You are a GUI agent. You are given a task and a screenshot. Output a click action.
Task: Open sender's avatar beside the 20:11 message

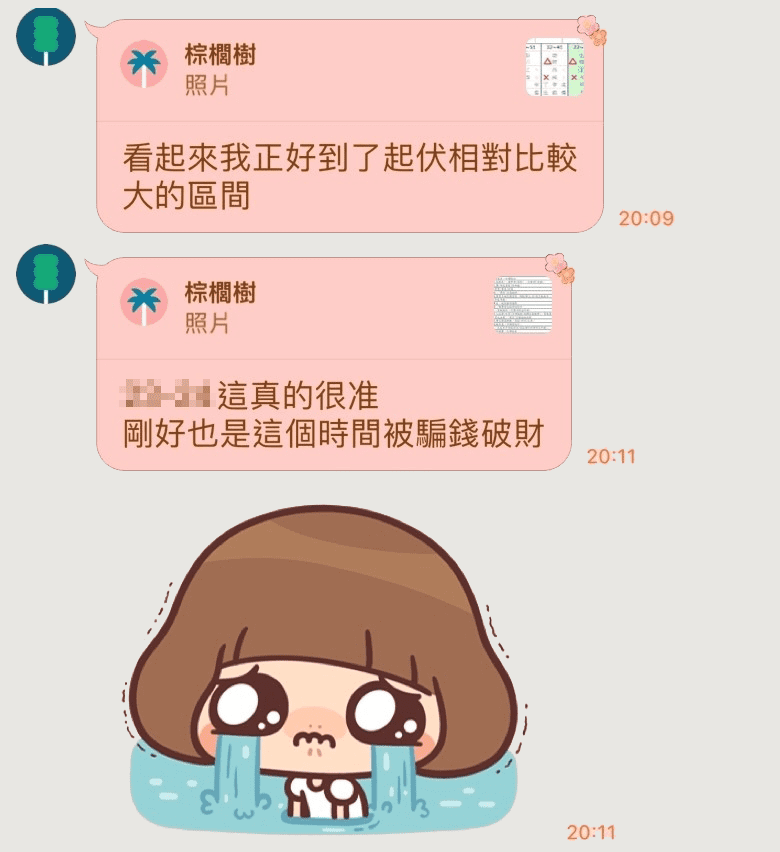coord(46,274)
